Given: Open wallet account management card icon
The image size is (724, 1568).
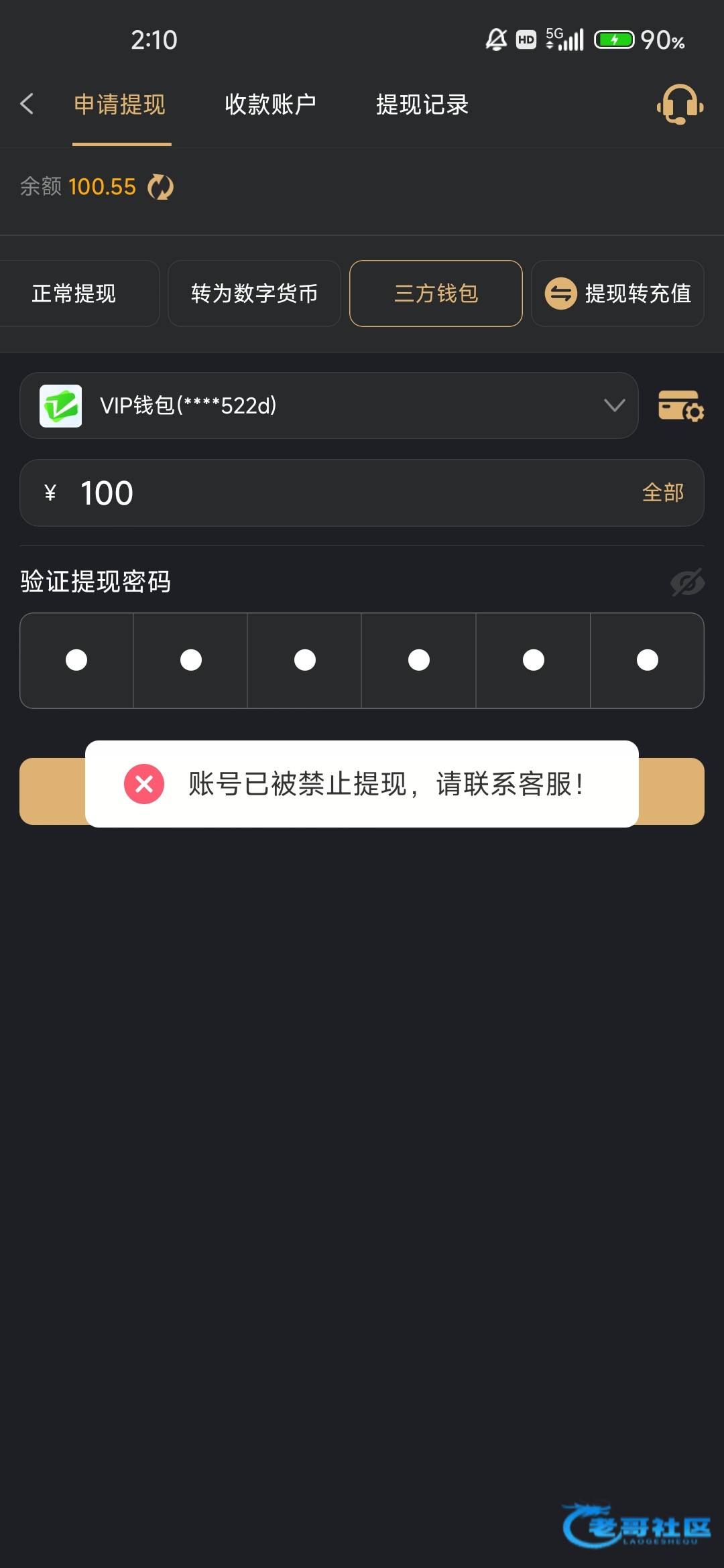Looking at the screenshot, I should point(680,405).
